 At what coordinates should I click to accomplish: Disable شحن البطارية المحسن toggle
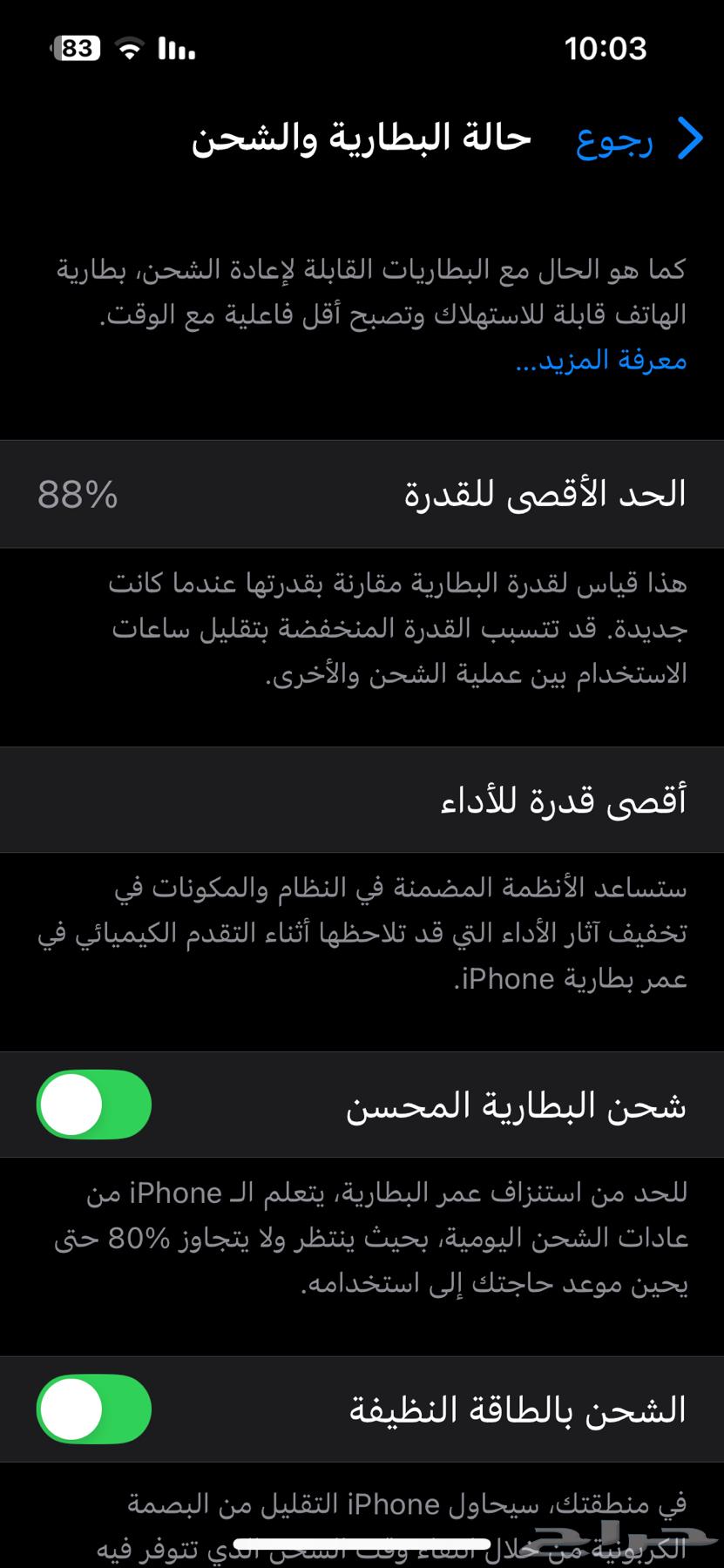point(94,1105)
